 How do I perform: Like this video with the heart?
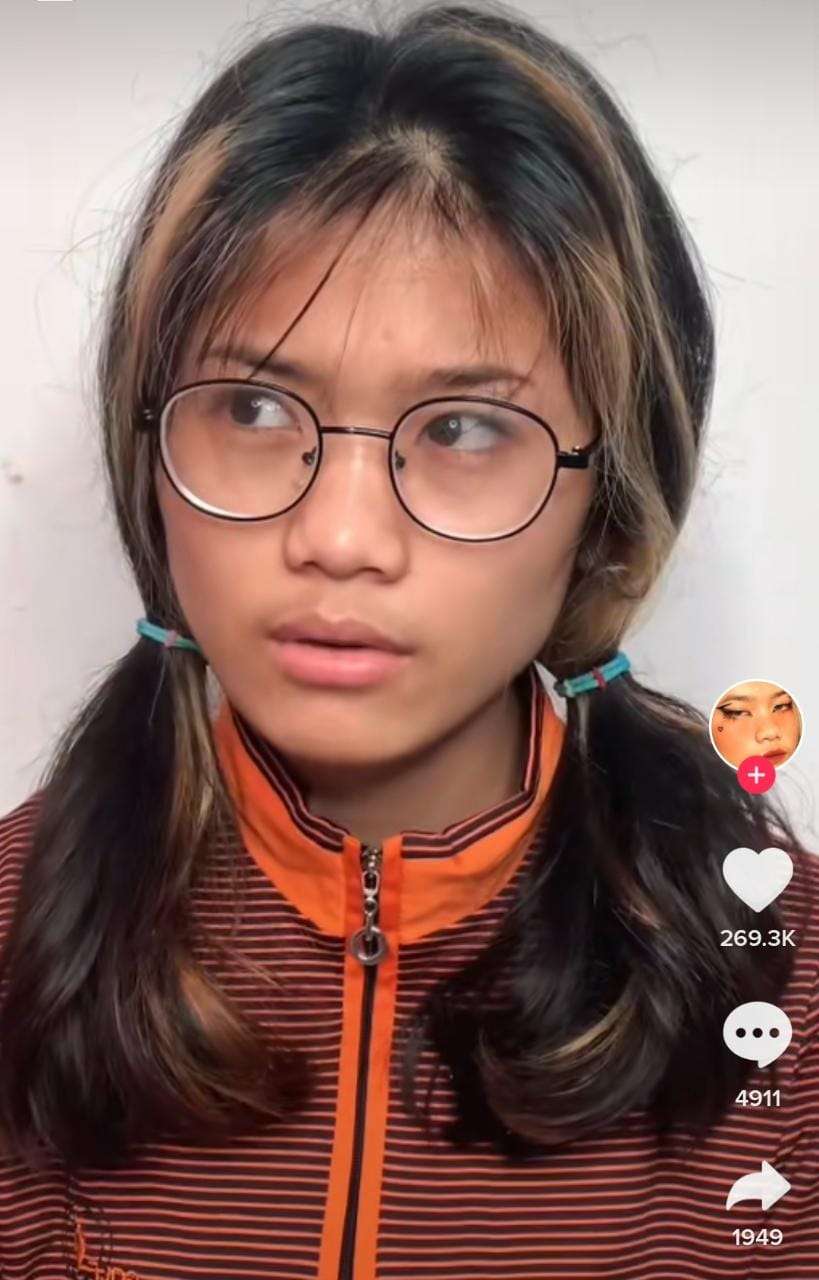pos(757,879)
